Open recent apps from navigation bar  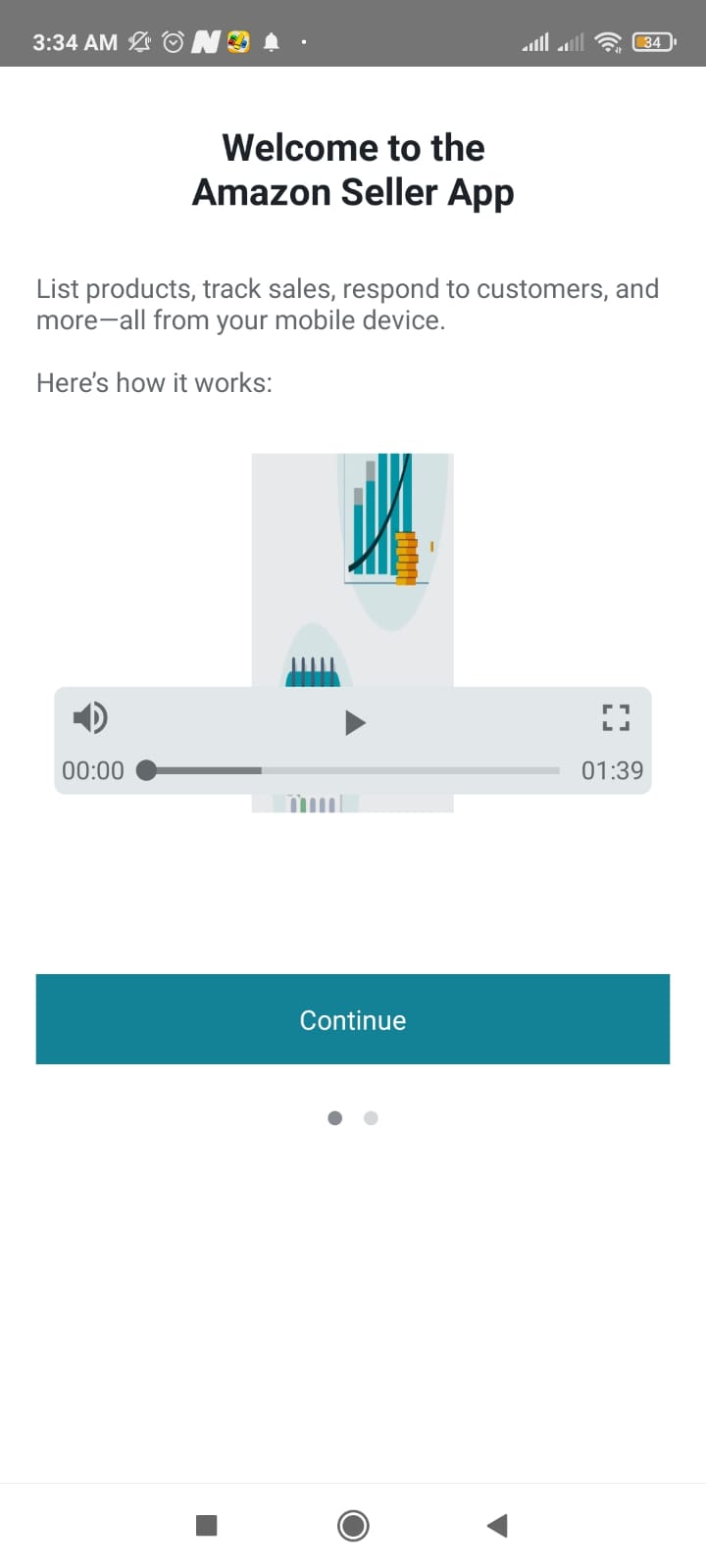pyautogui.click(x=207, y=1525)
